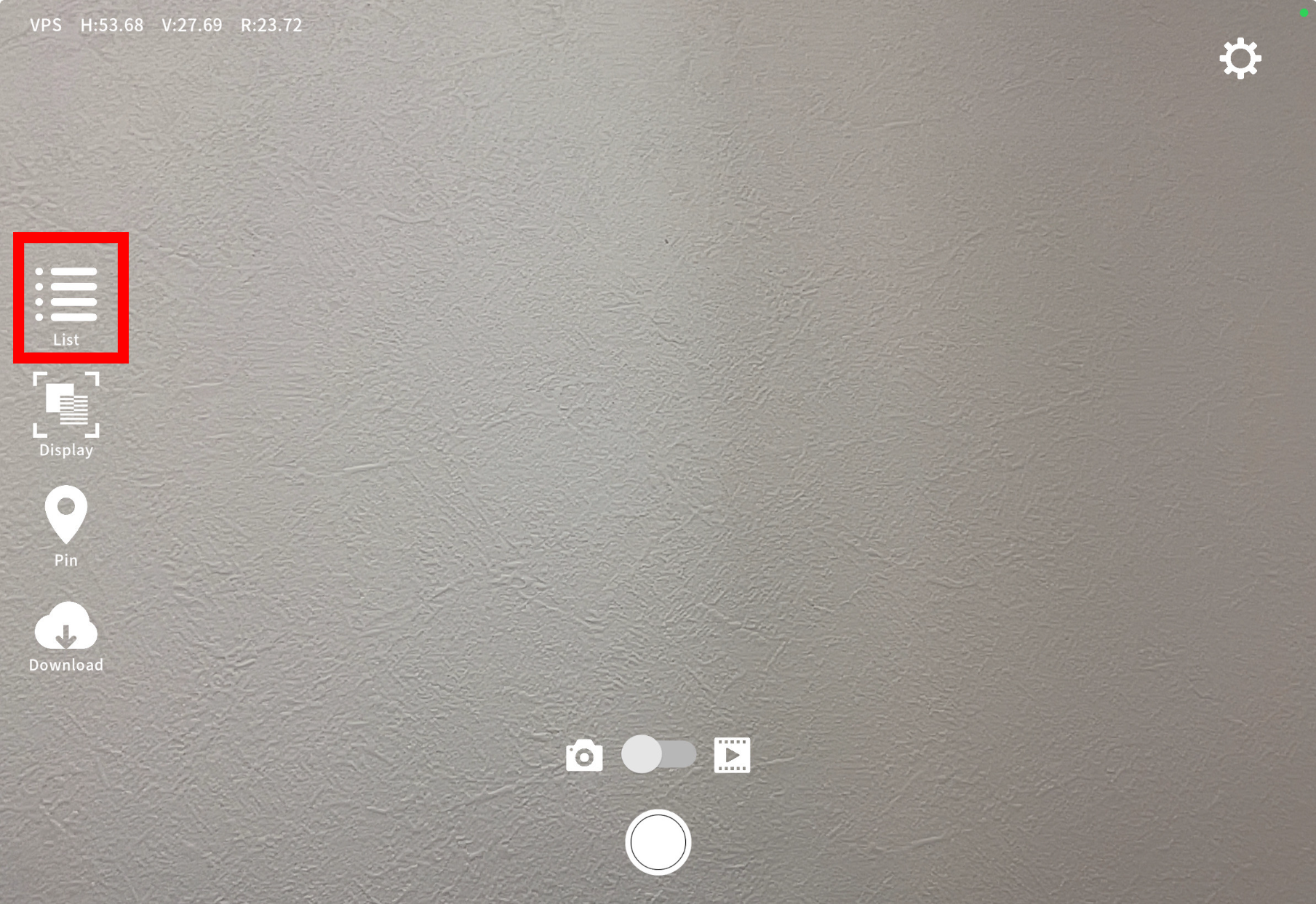1316x904 pixels.
Task: Tap the Display button
Action: pos(66,413)
